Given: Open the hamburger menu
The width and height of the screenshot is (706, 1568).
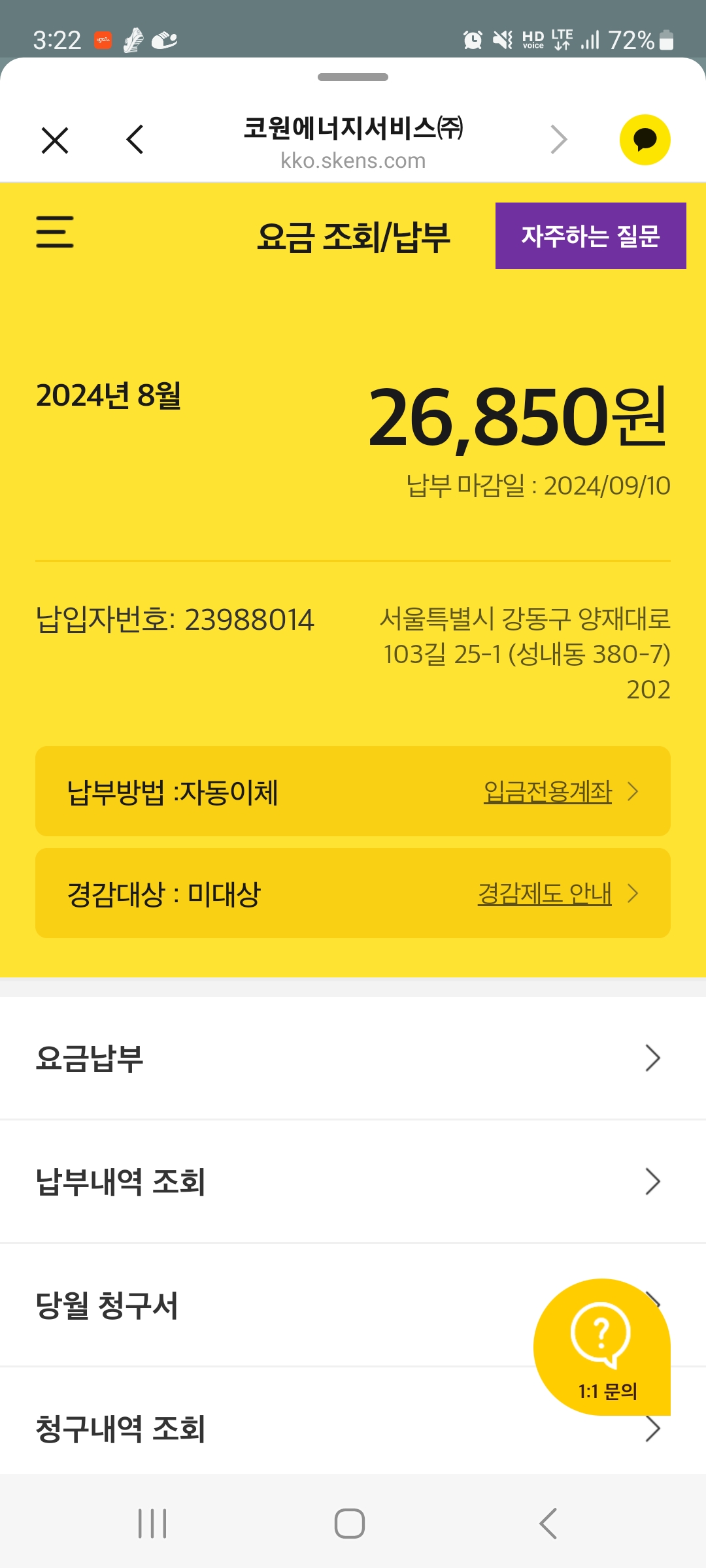Looking at the screenshot, I should [55, 233].
